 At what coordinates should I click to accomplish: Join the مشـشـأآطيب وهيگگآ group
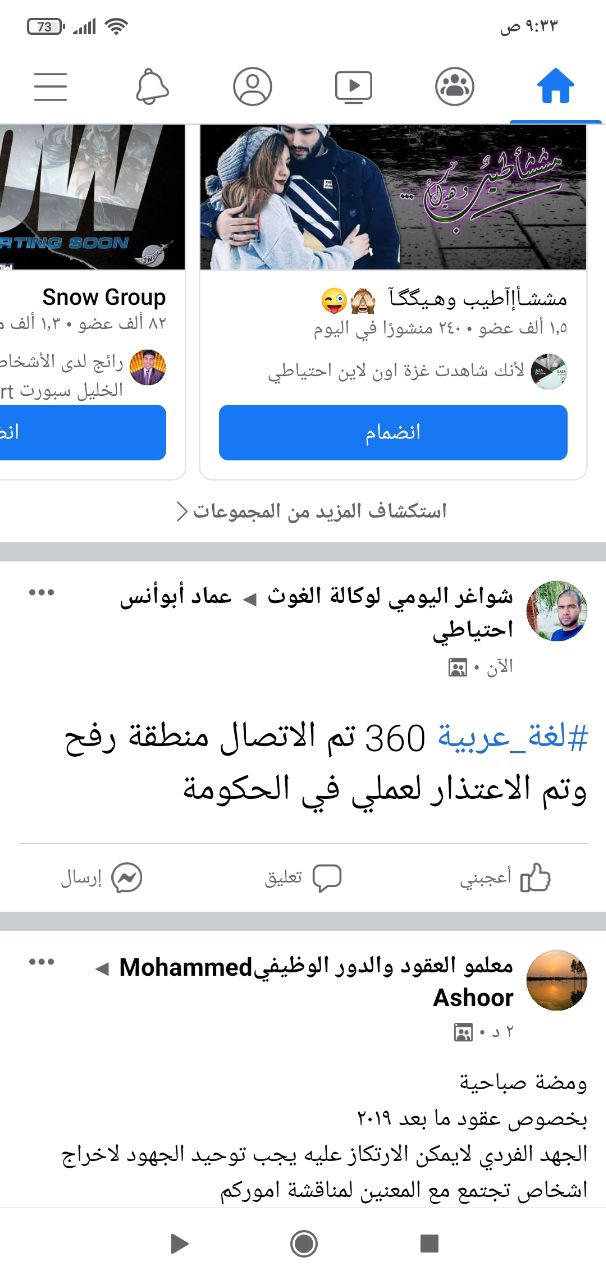click(393, 432)
